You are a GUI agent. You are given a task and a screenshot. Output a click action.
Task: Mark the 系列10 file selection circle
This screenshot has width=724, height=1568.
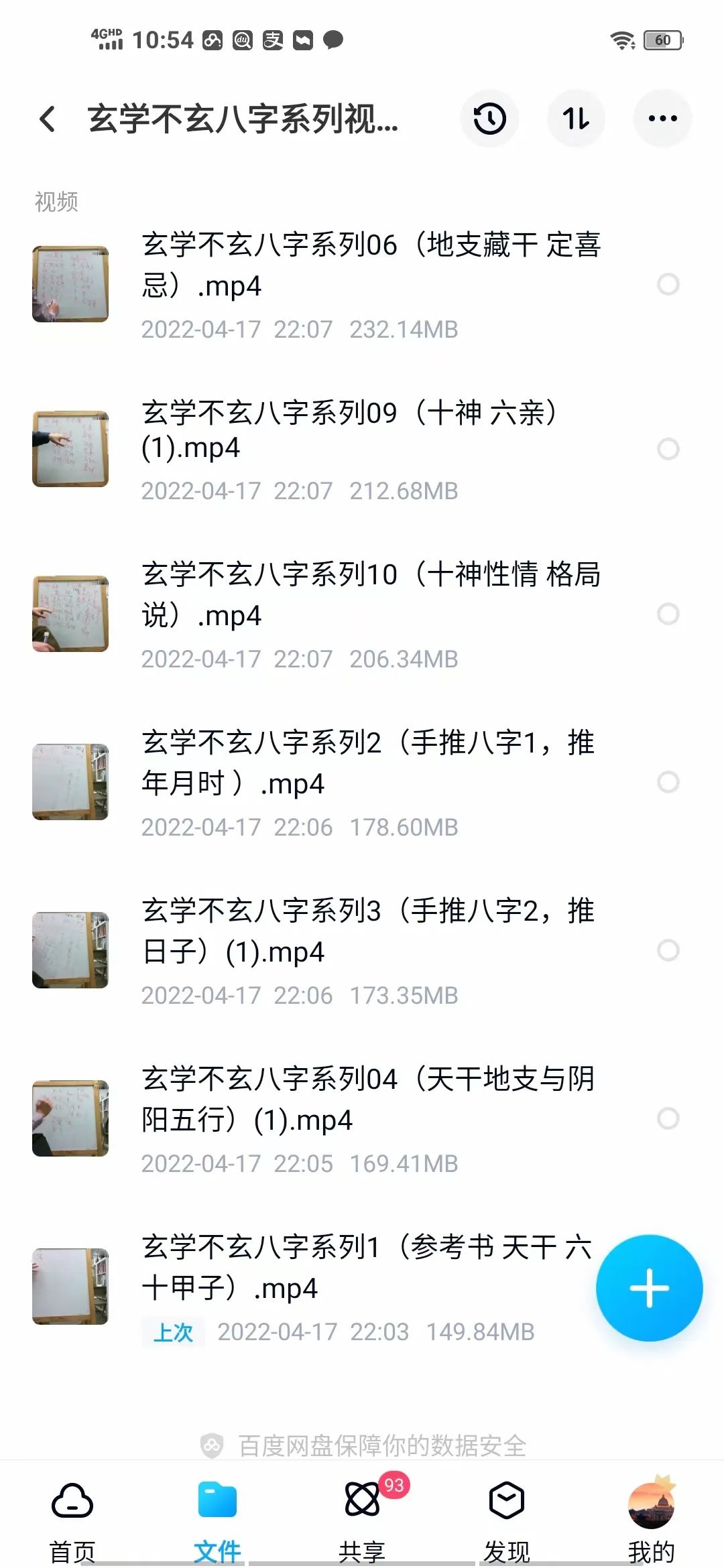coord(668,612)
